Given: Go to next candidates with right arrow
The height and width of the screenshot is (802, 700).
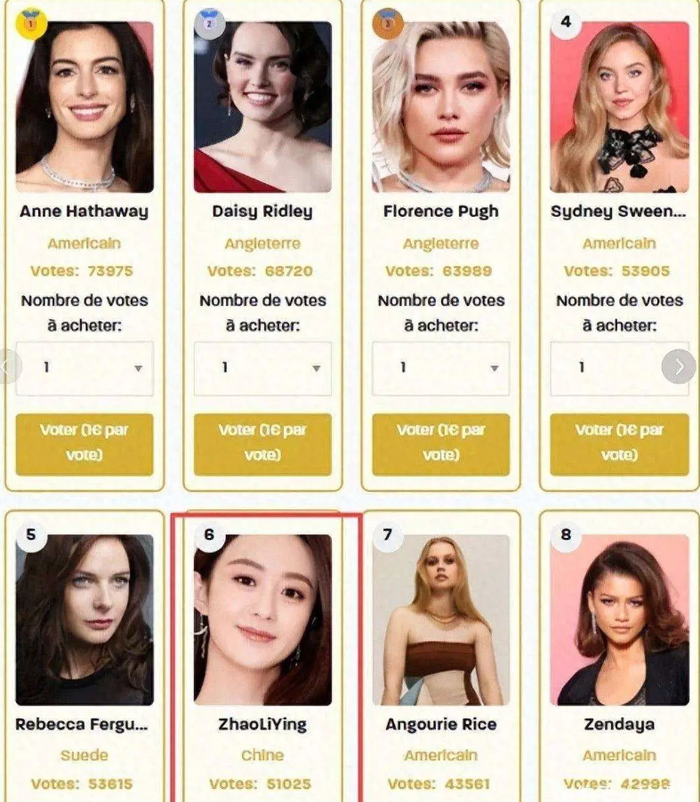Looking at the screenshot, I should click(x=679, y=366).
